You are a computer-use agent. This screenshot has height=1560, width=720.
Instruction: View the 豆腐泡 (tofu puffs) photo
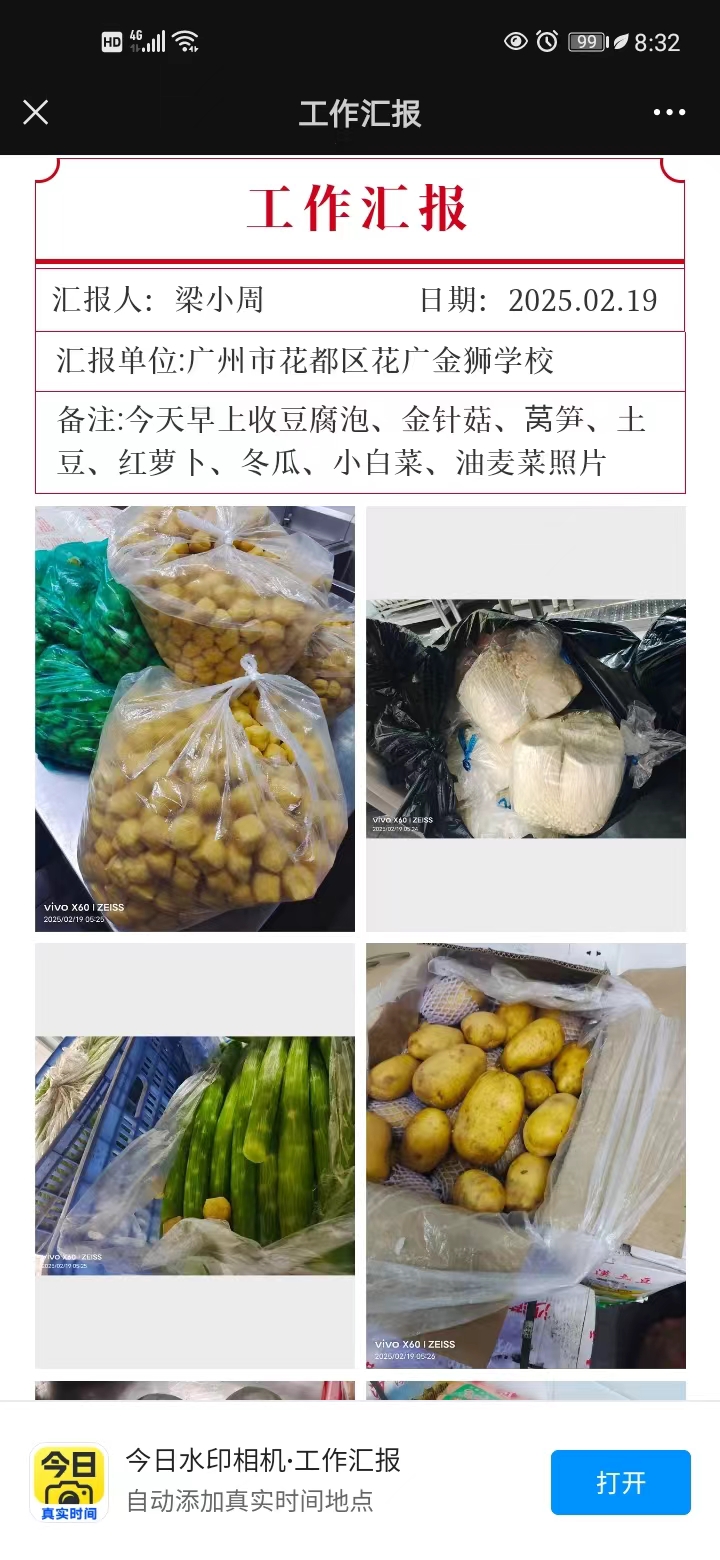[195, 718]
